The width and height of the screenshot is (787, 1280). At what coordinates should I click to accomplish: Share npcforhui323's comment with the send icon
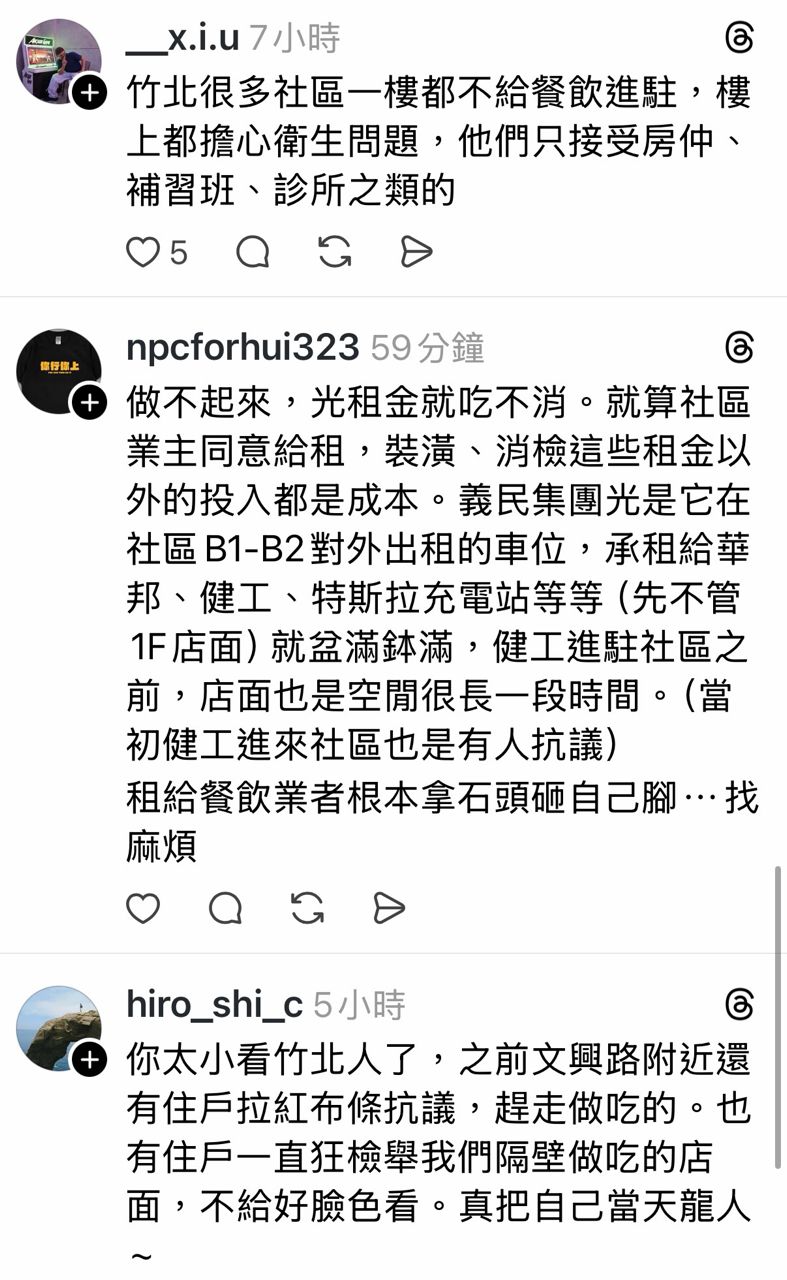[388, 910]
